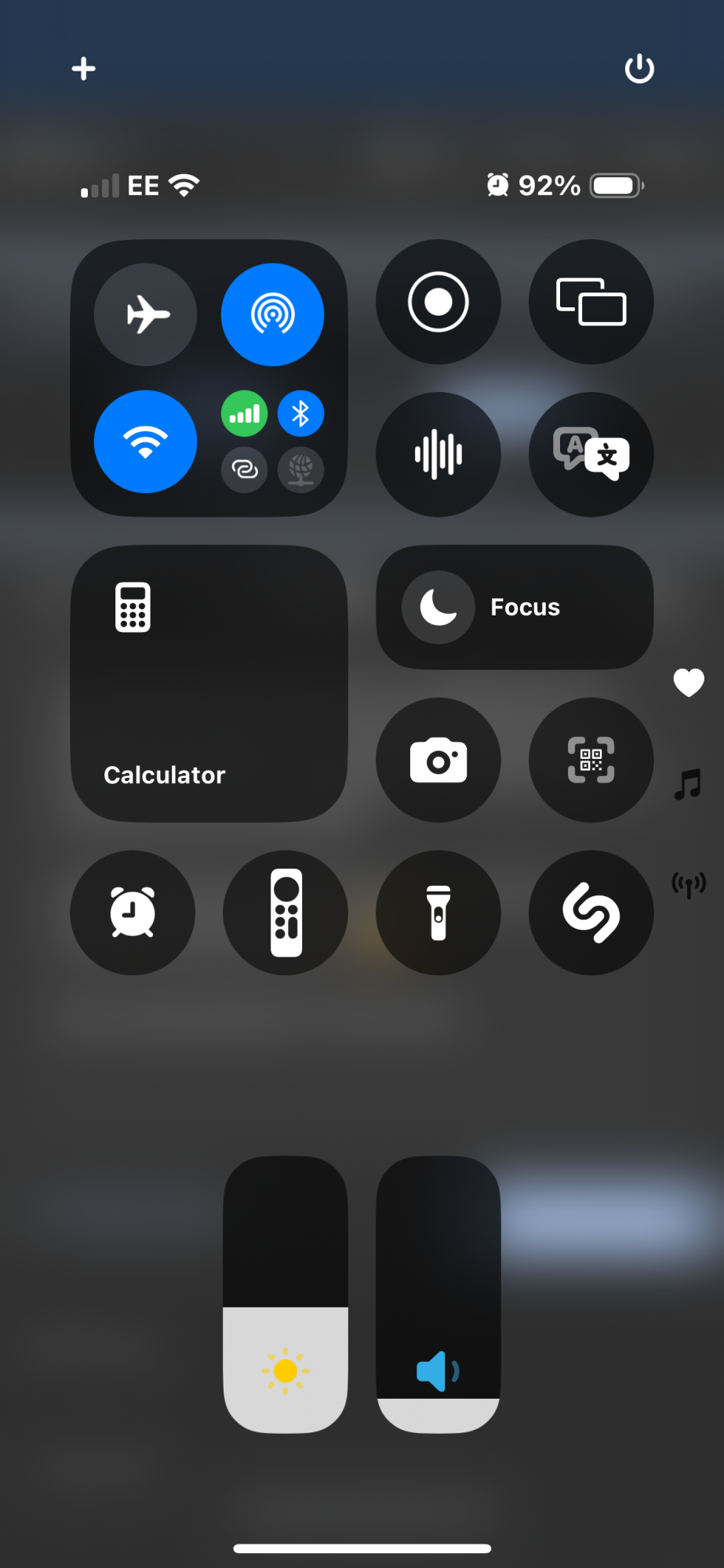Disable Wi-Fi
The height and width of the screenshot is (1568, 724).
[x=146, y=441]
